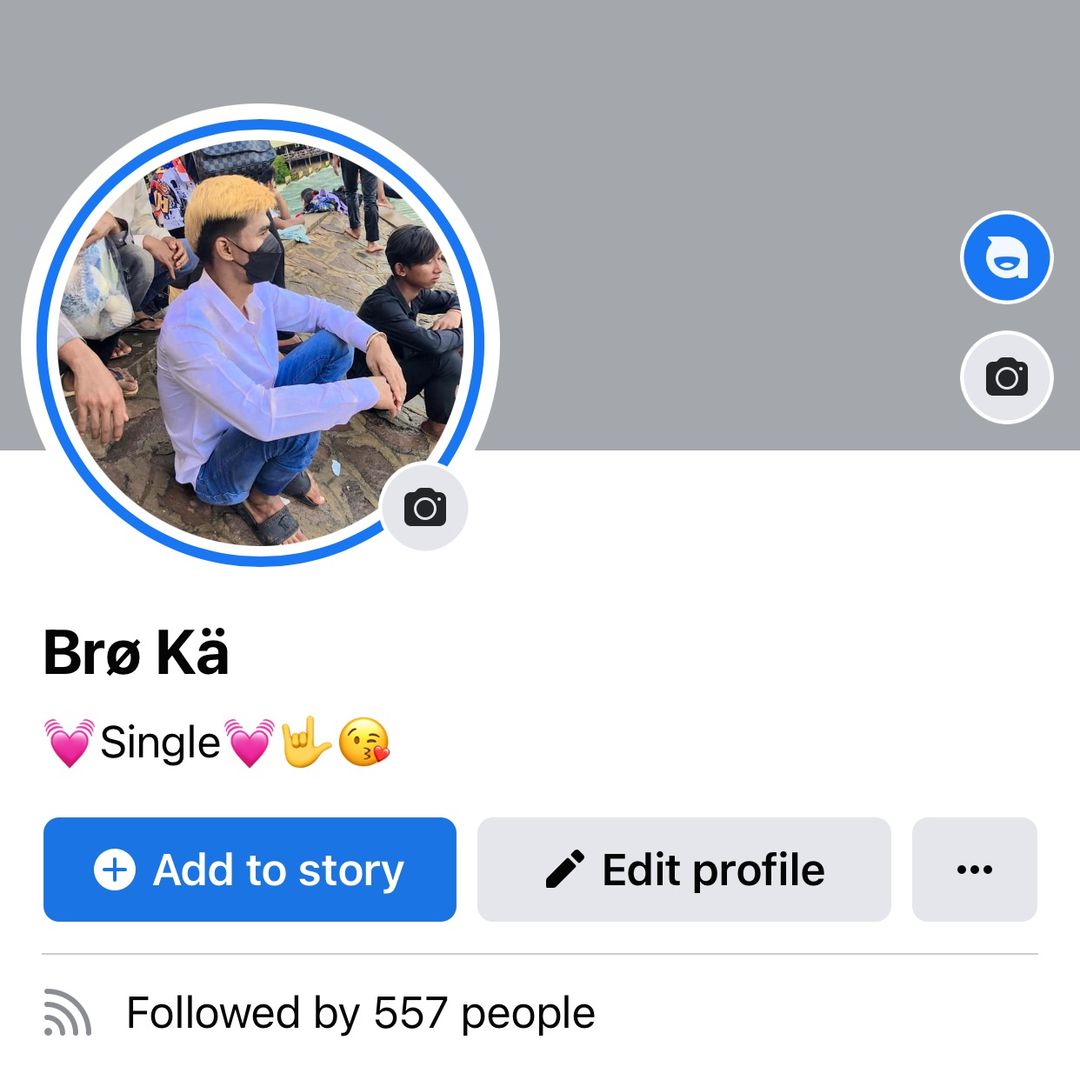The height and width of the screenshot is (1080, 1080).
Task: Add to story
Action: tap(249, 869)
